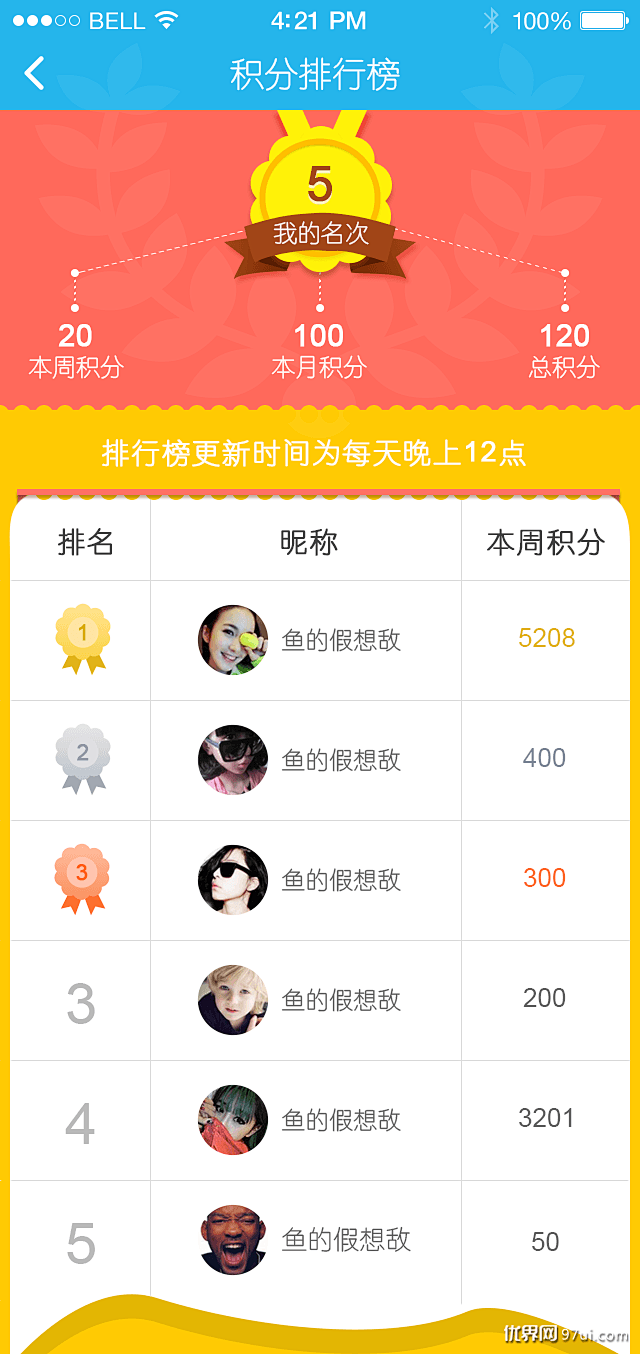Screen dimensions: 640x1354
Task: Select the ranked user scoring 200
Action: point(320,1000)
